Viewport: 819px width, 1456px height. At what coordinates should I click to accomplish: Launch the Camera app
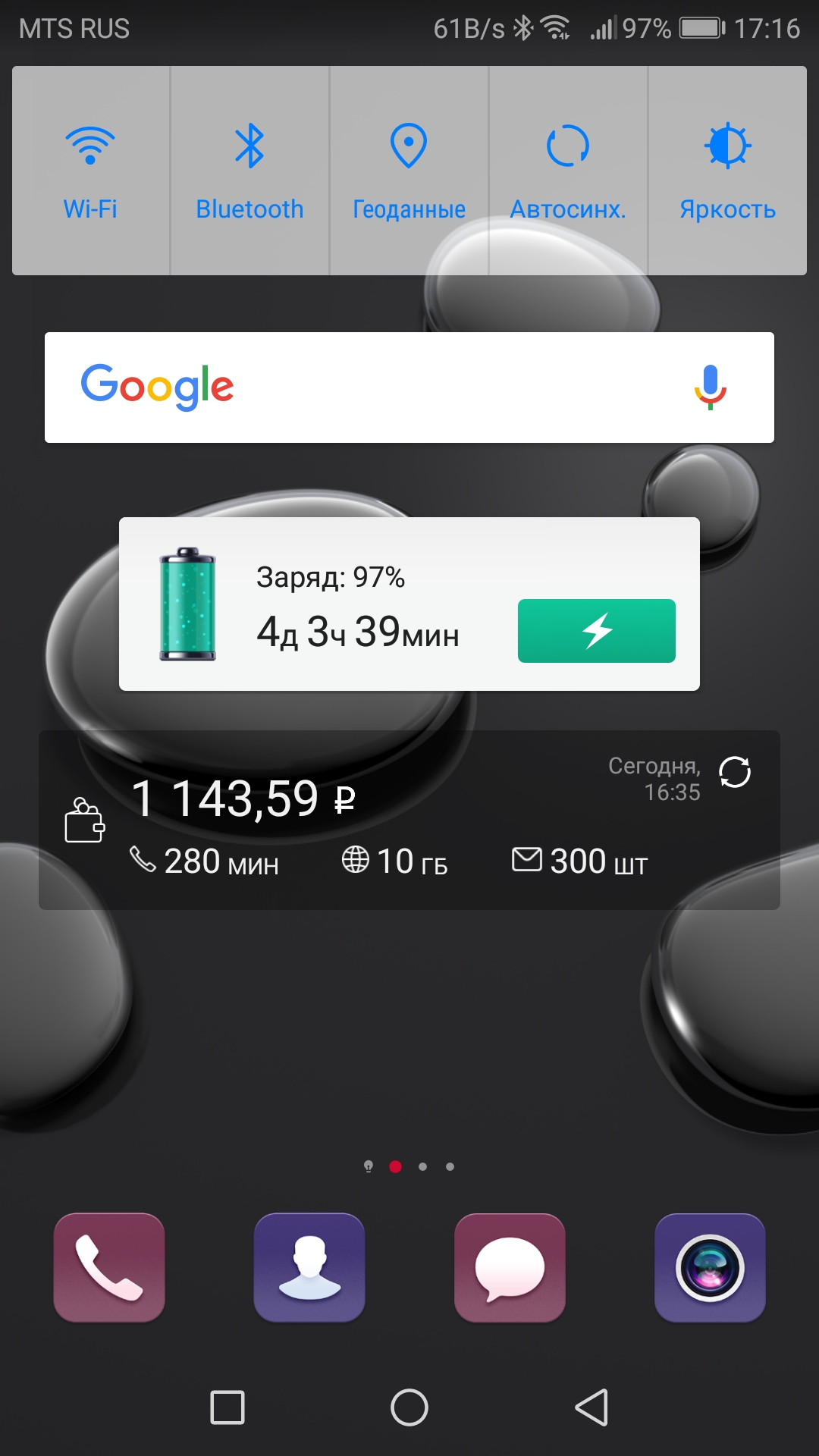(x=710, y=1268)
